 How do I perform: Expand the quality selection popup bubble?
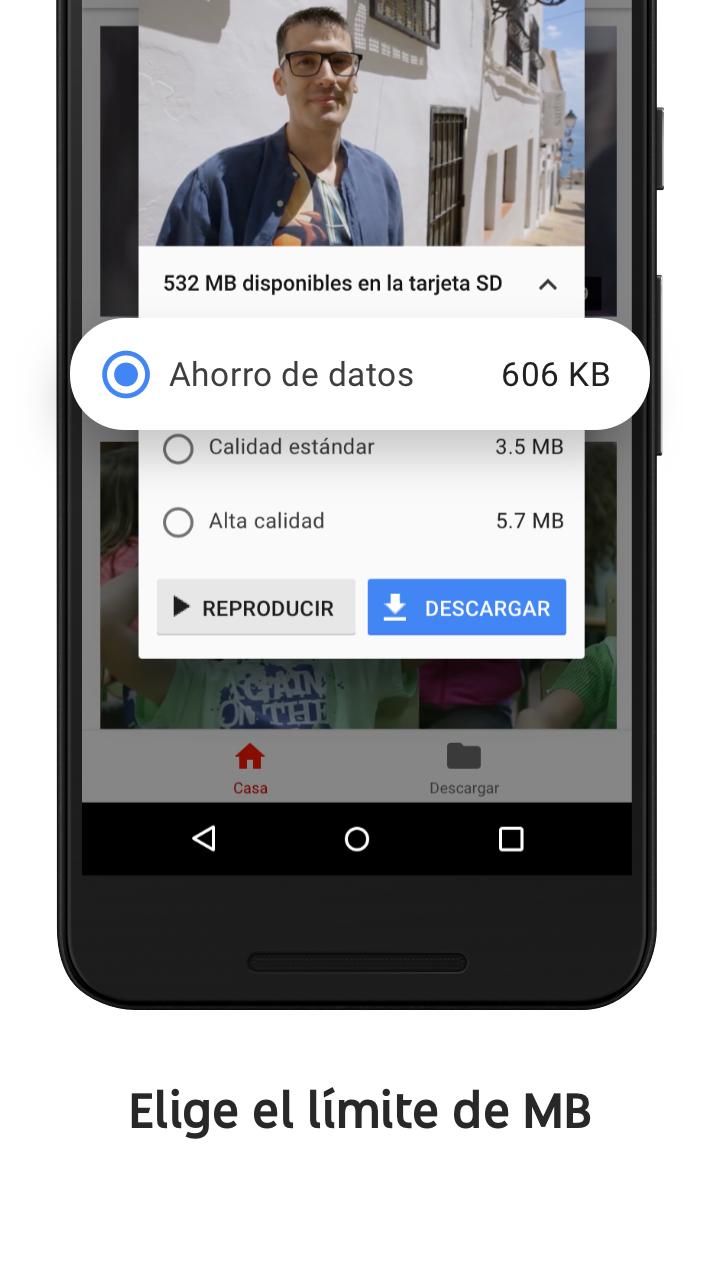coord(360,374)
